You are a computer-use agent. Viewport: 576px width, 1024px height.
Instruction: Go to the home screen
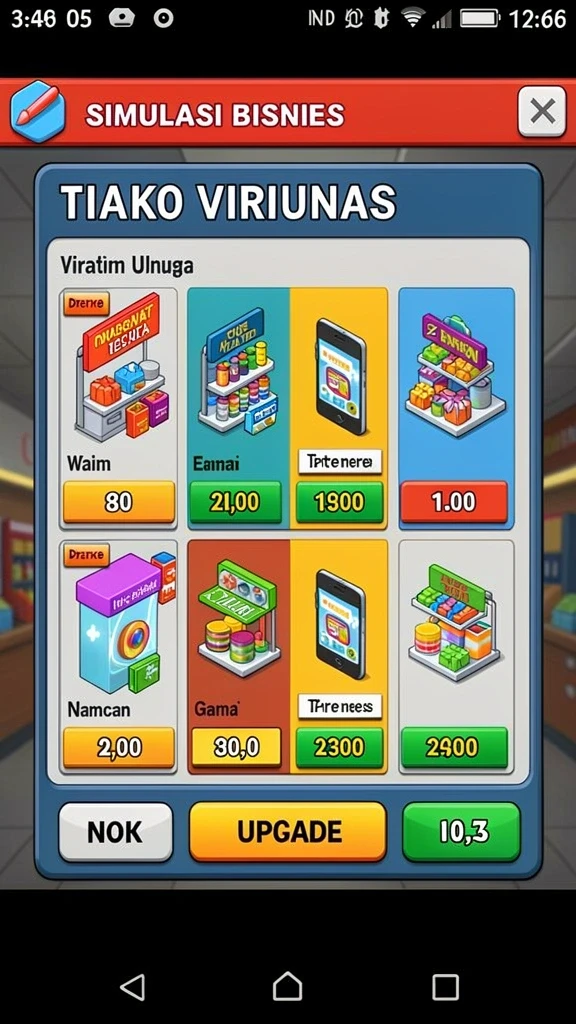287,986
